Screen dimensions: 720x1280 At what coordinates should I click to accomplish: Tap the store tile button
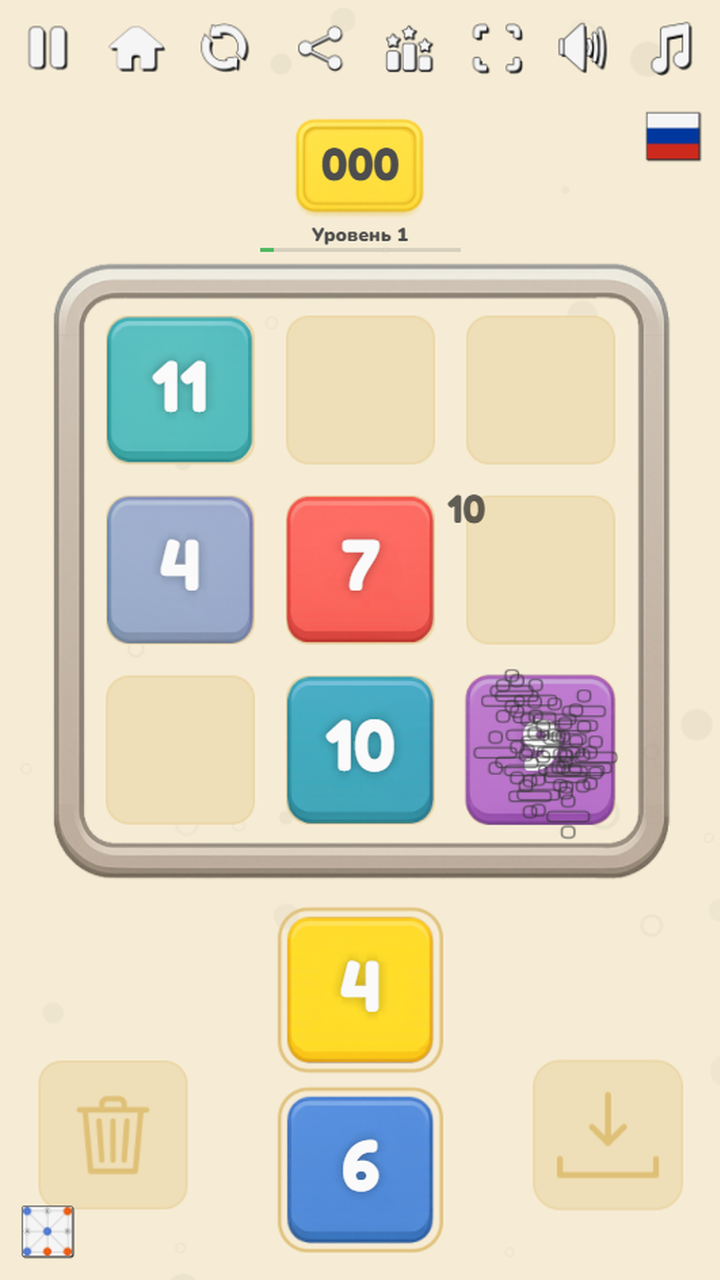607,1134
